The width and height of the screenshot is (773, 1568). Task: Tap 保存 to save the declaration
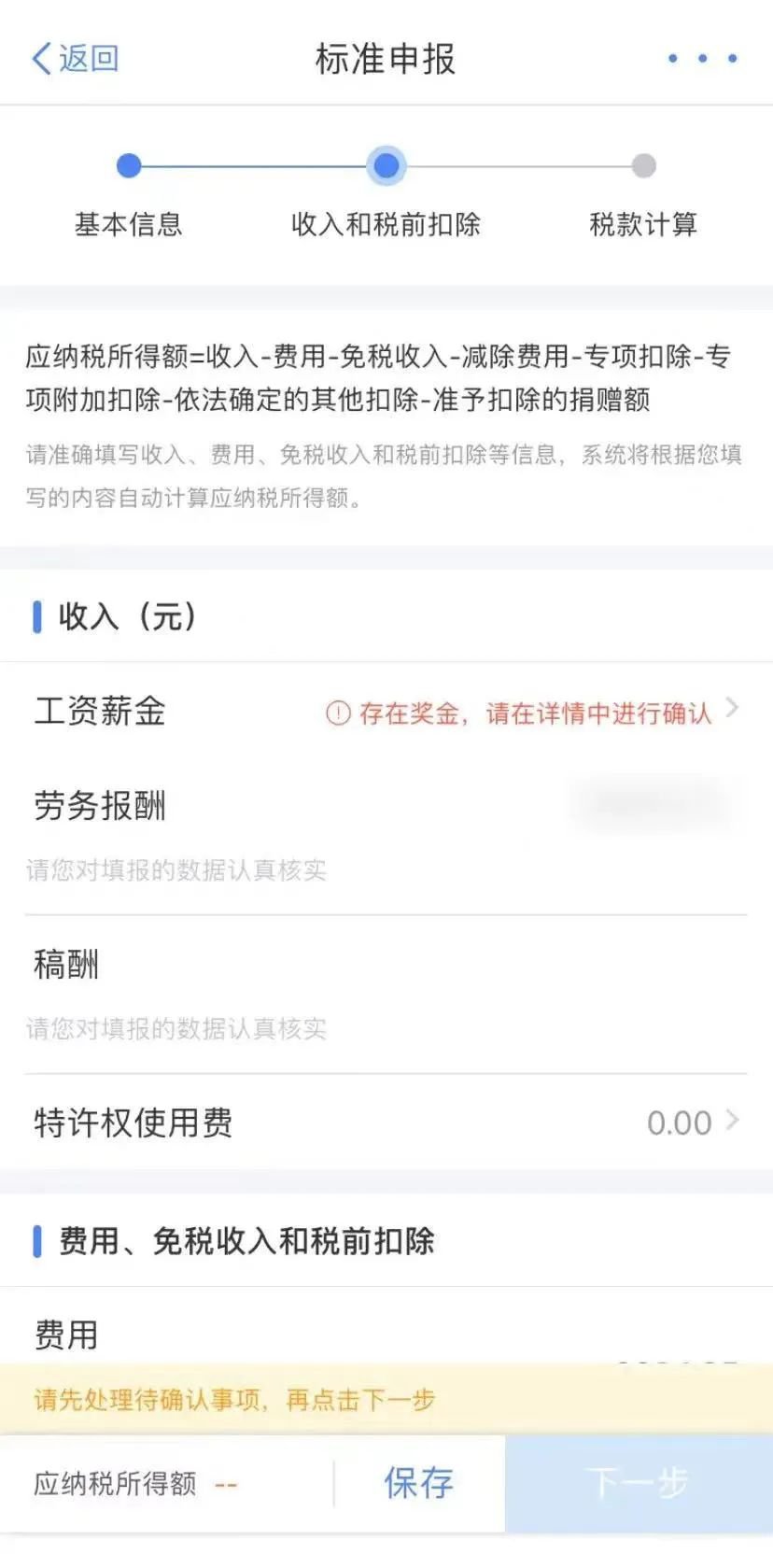418,1483
